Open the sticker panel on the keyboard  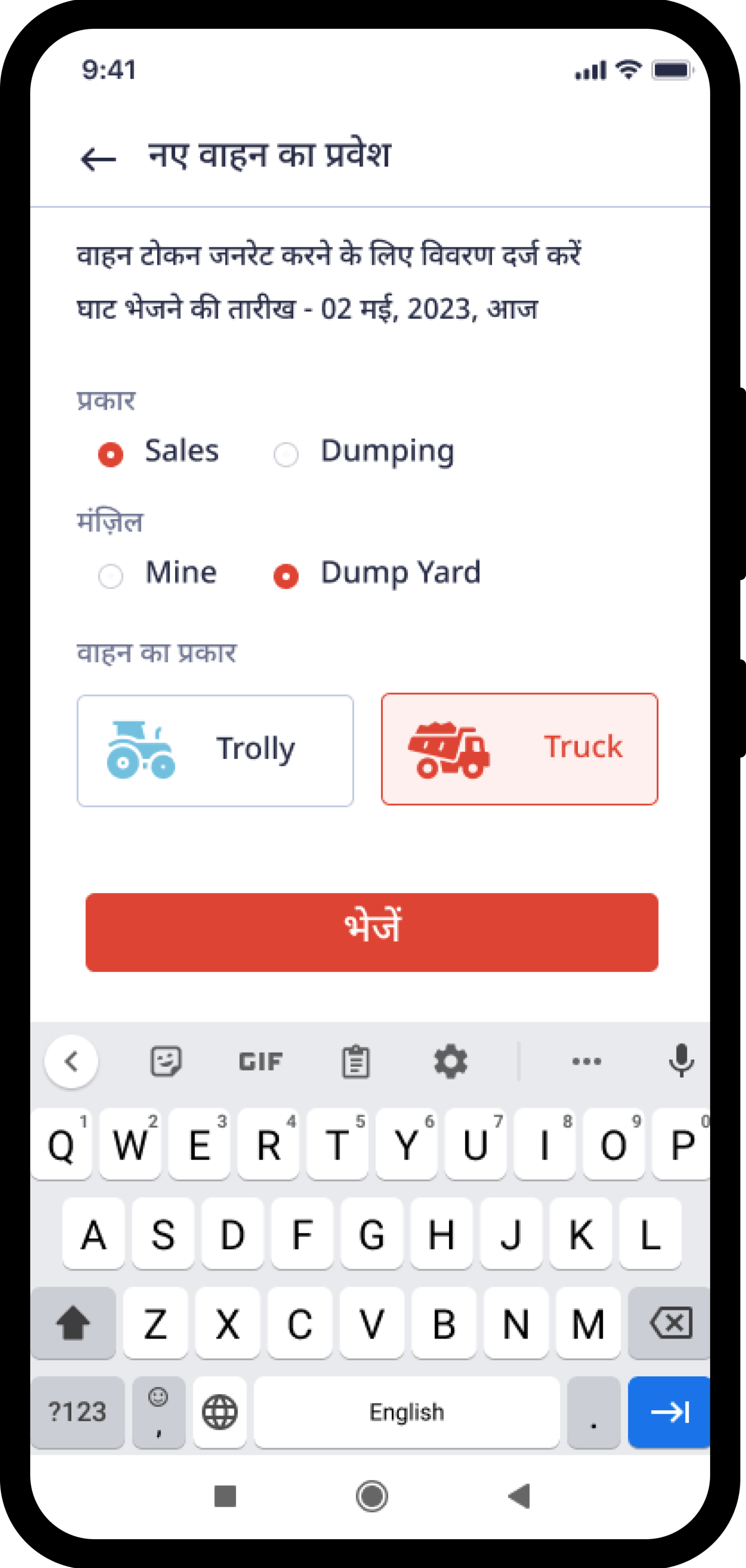pyautogui.click(x=166, y=1061)
